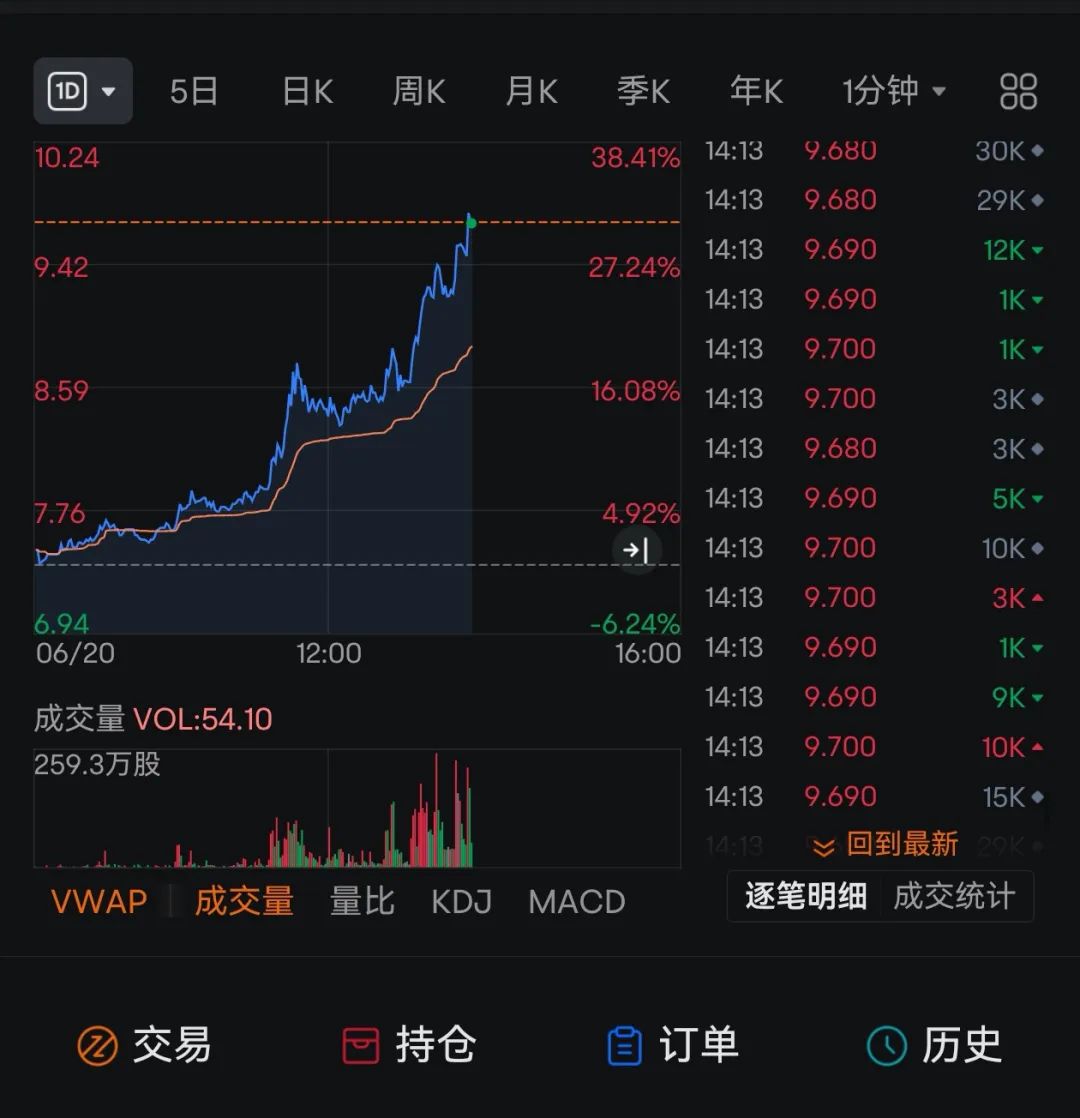Switch to the 成交量 indicator

pyautogui.click(x=244, y=901)
